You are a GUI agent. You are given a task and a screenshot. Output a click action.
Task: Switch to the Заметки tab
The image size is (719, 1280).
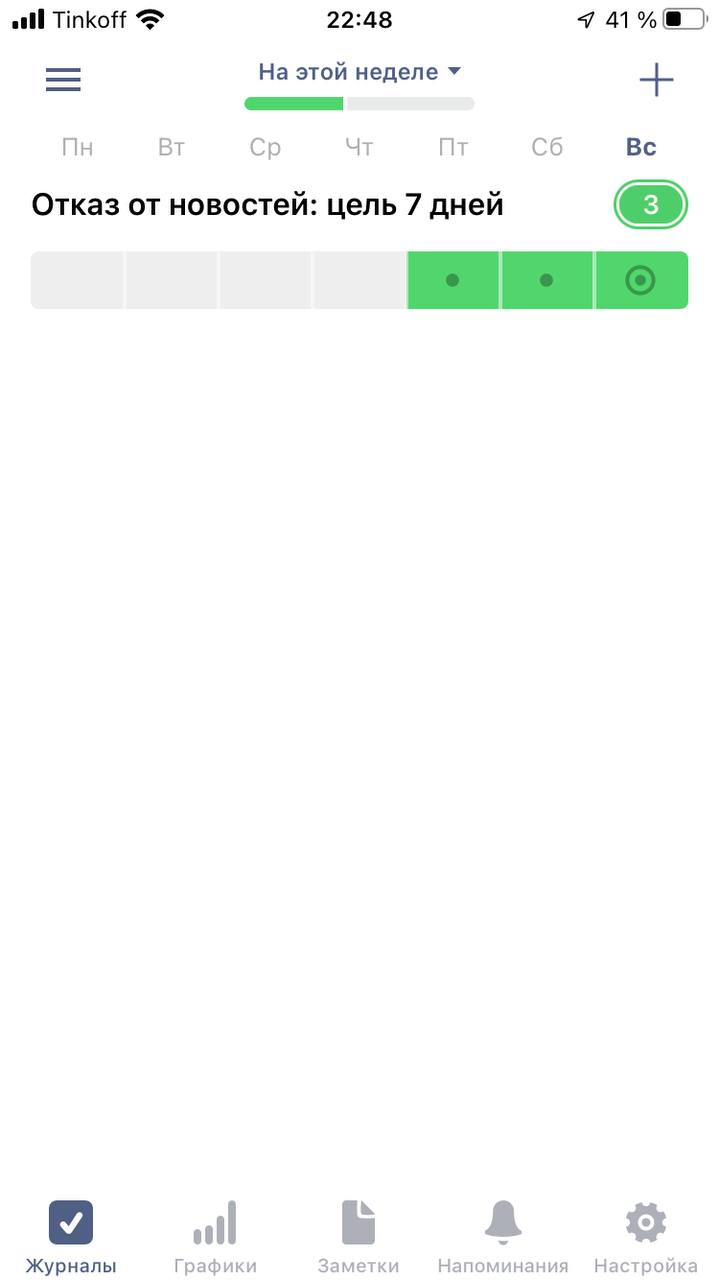358,1237
